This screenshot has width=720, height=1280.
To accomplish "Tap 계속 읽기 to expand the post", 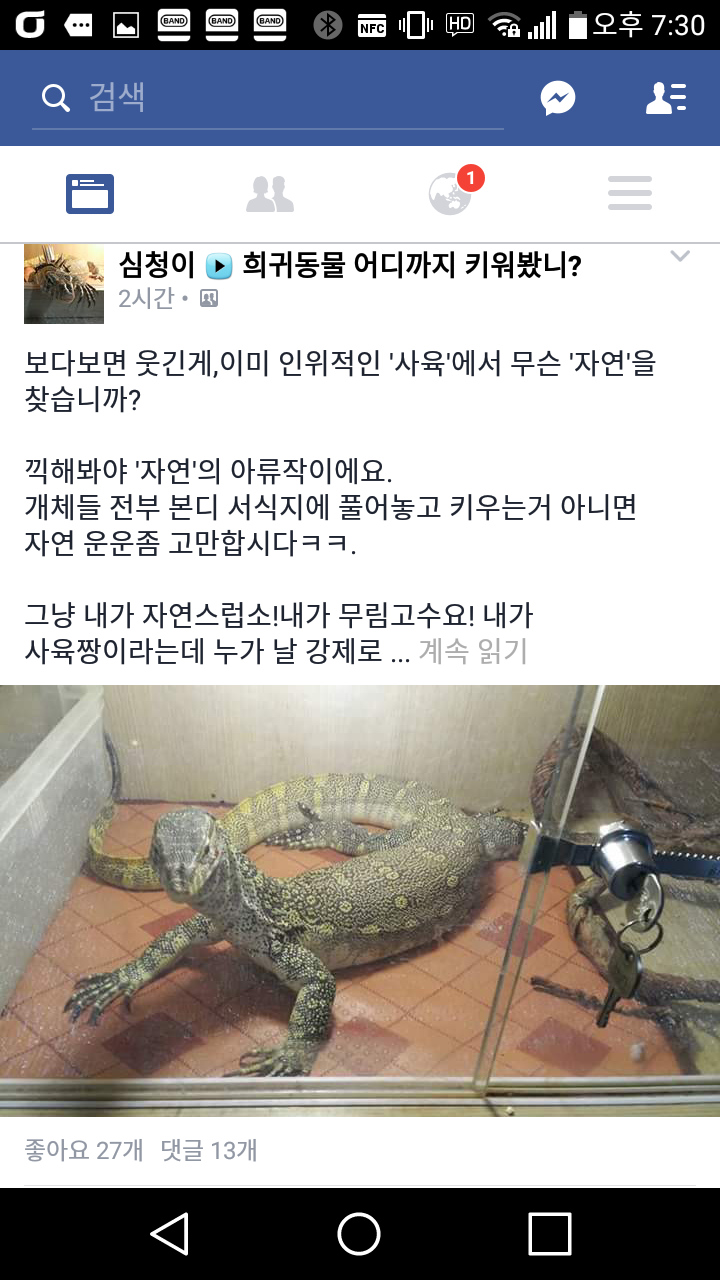I will (472, 652).
